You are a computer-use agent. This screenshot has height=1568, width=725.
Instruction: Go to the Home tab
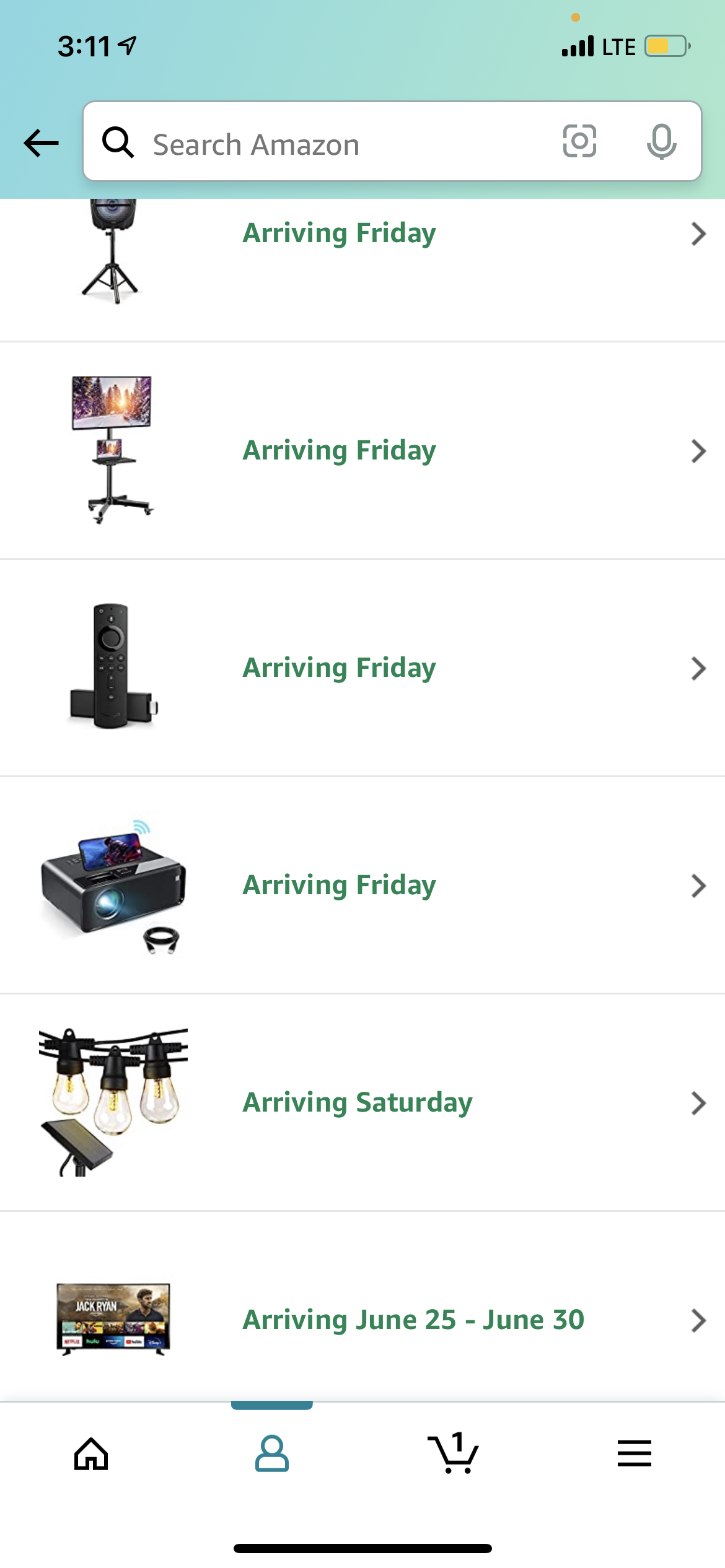[91, 1453]
